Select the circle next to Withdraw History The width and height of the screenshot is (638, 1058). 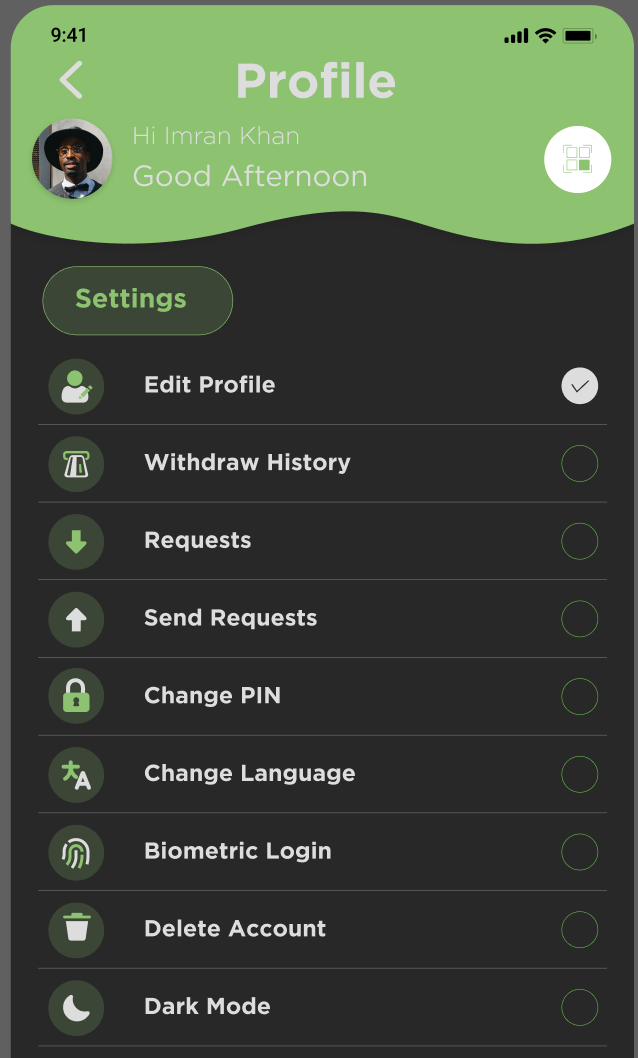click(x=580, y=464)
